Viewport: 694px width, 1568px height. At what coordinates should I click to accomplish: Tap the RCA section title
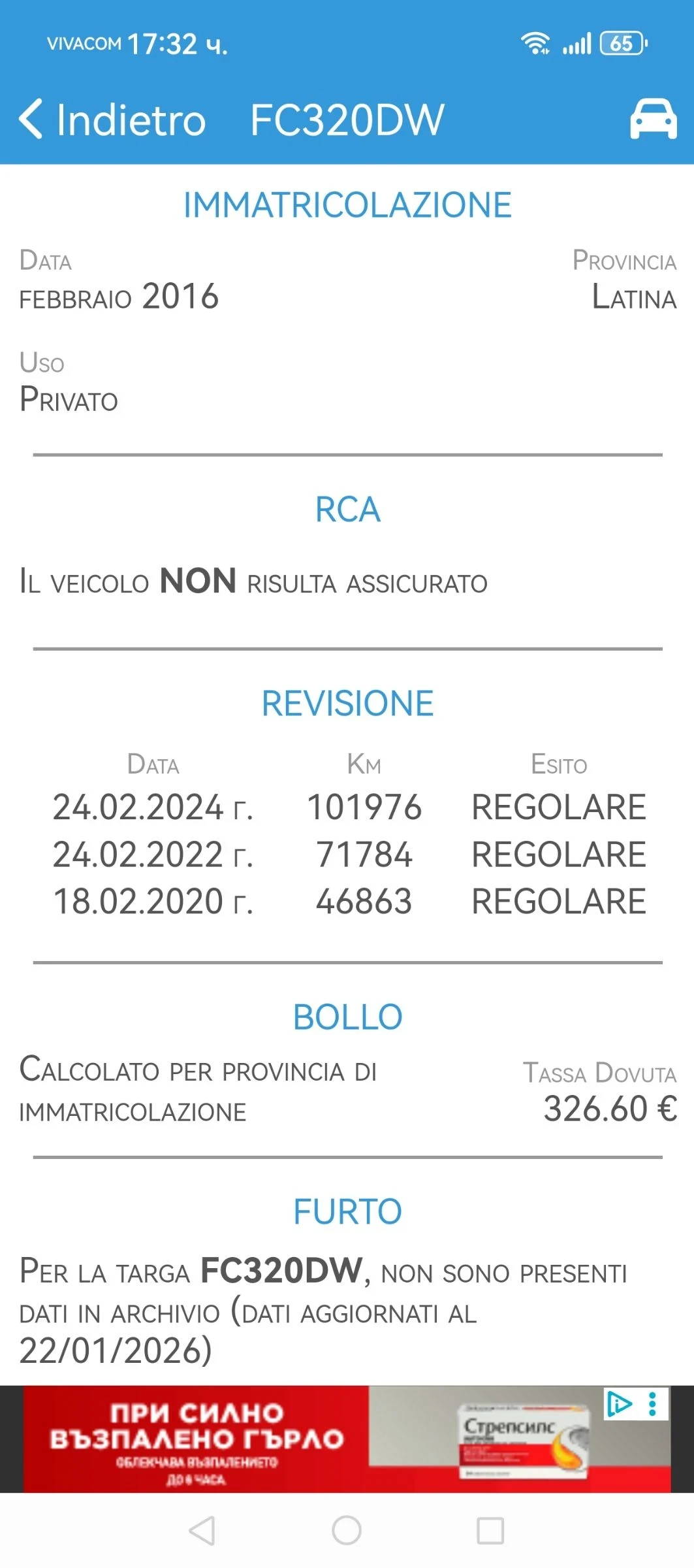(348, 508)
